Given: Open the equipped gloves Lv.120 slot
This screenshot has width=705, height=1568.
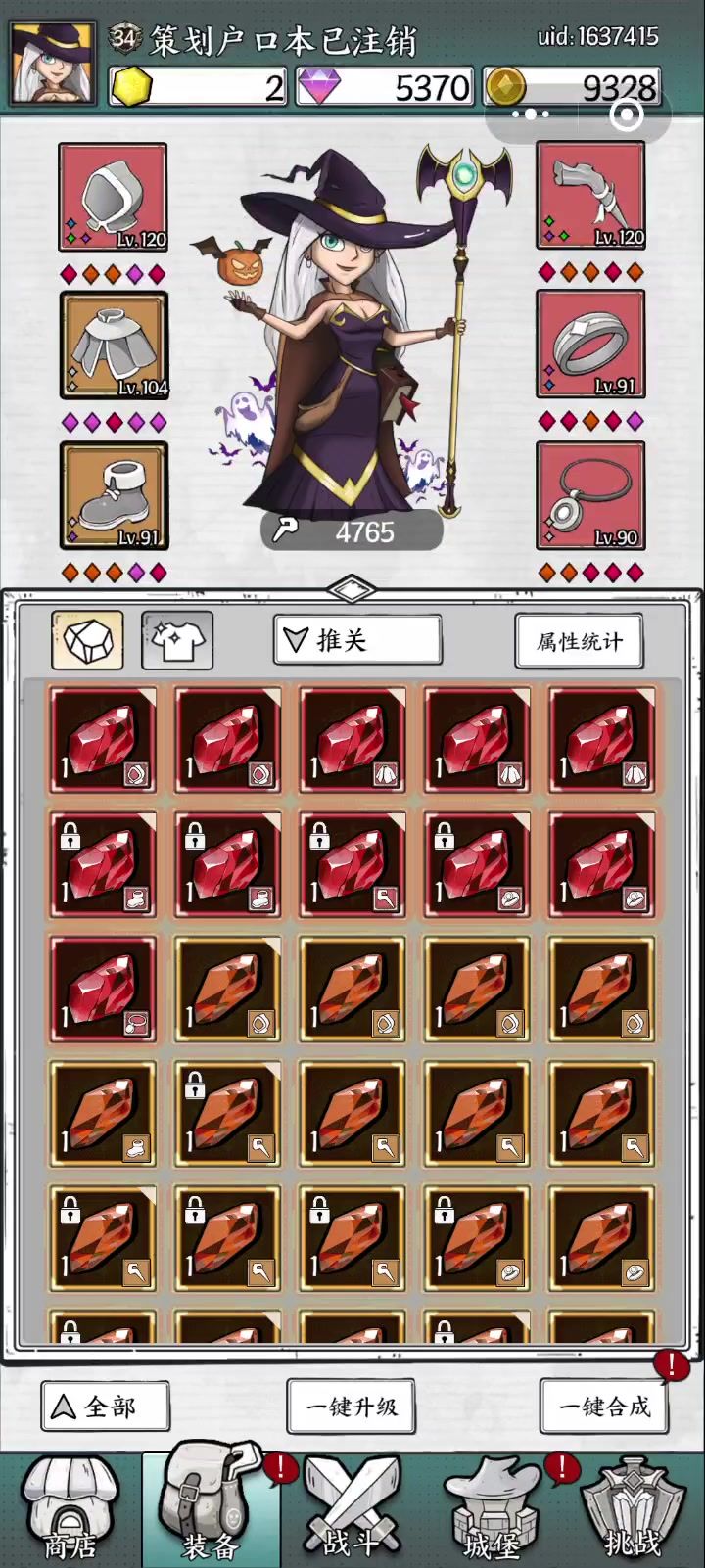Looking at the screenshot, I should click(x=590, y=197).
